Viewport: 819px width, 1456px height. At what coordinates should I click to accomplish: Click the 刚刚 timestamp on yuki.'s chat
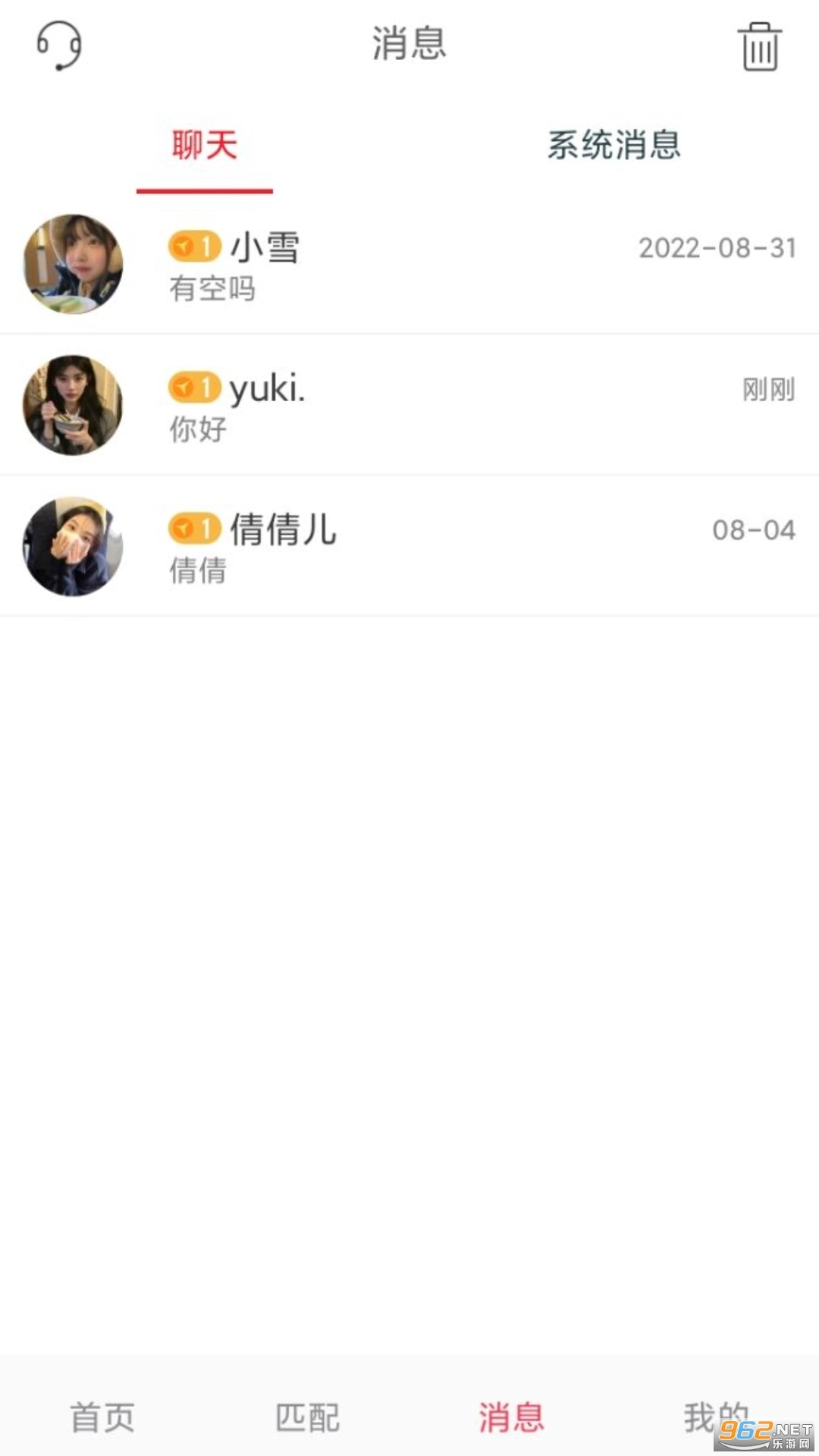(x=767, y=388)
